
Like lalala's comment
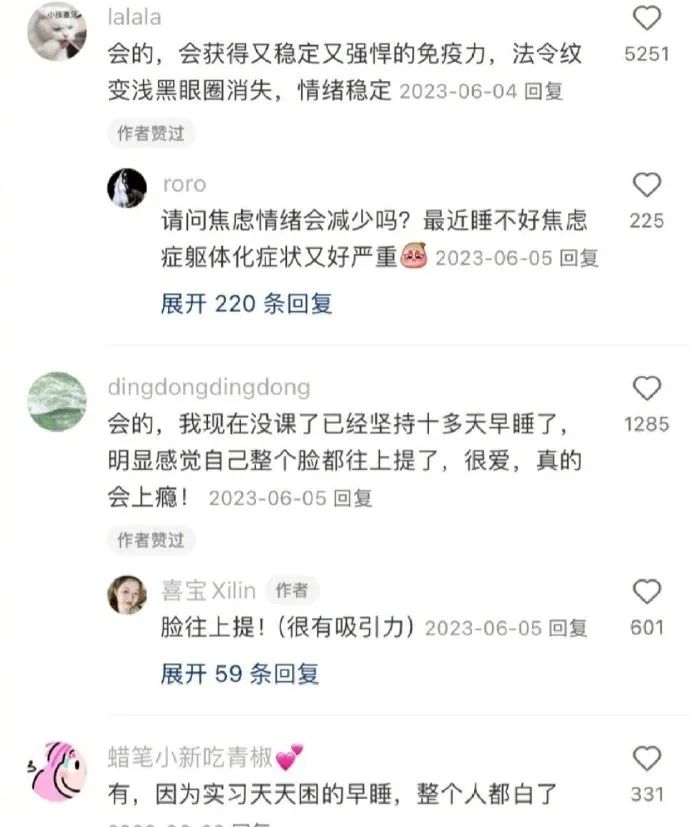pos(647,18)
